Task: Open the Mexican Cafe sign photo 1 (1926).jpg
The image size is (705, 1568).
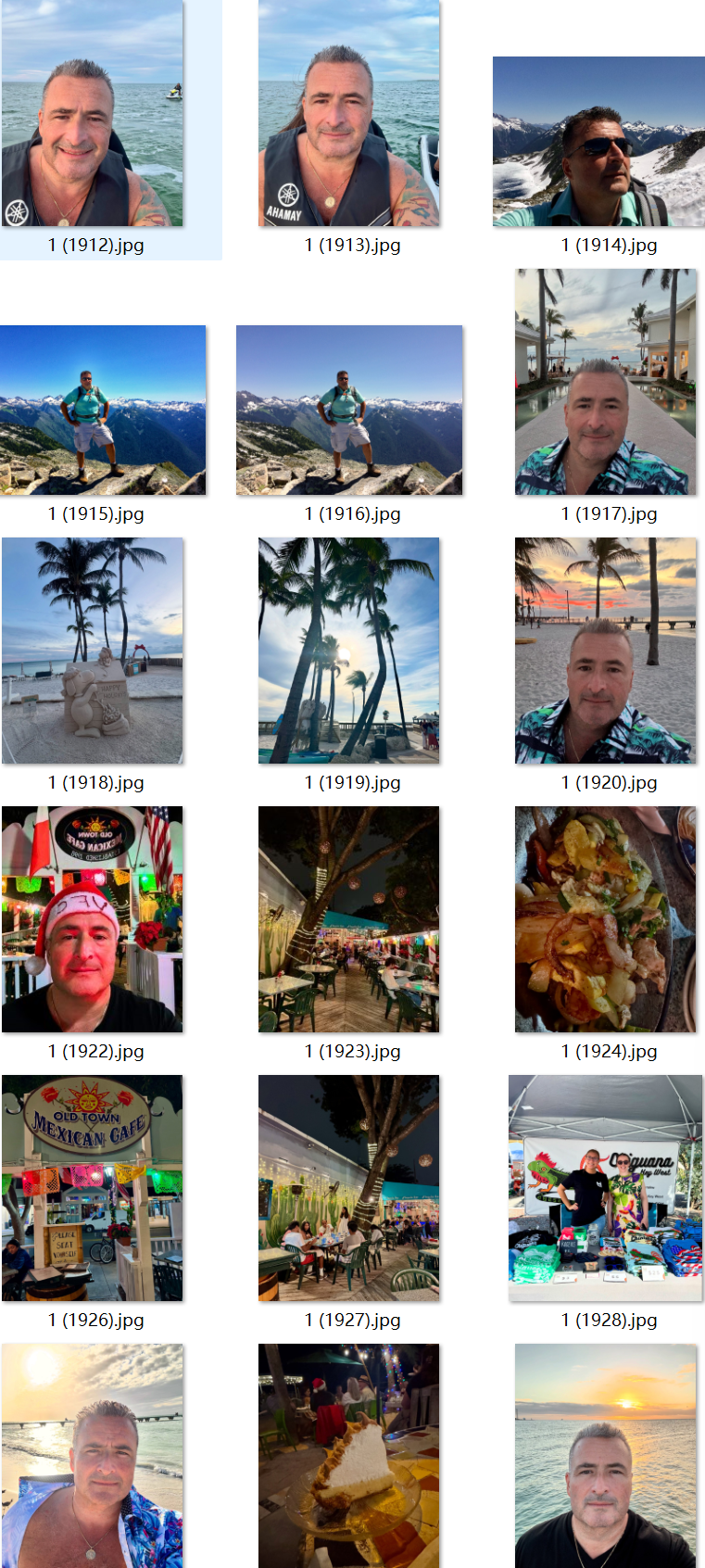Action: coord(93,1188)
